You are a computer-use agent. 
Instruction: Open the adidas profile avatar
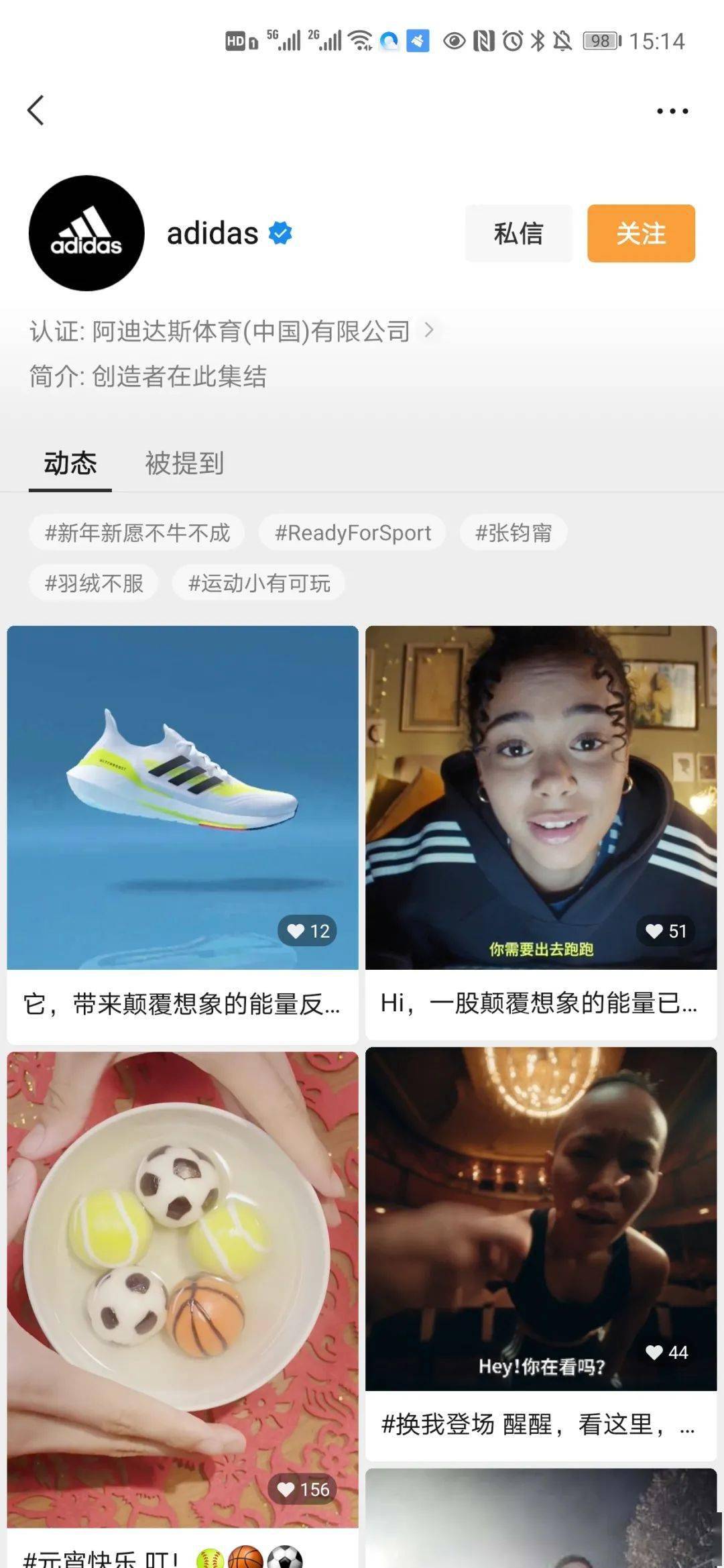pos(86,233)
